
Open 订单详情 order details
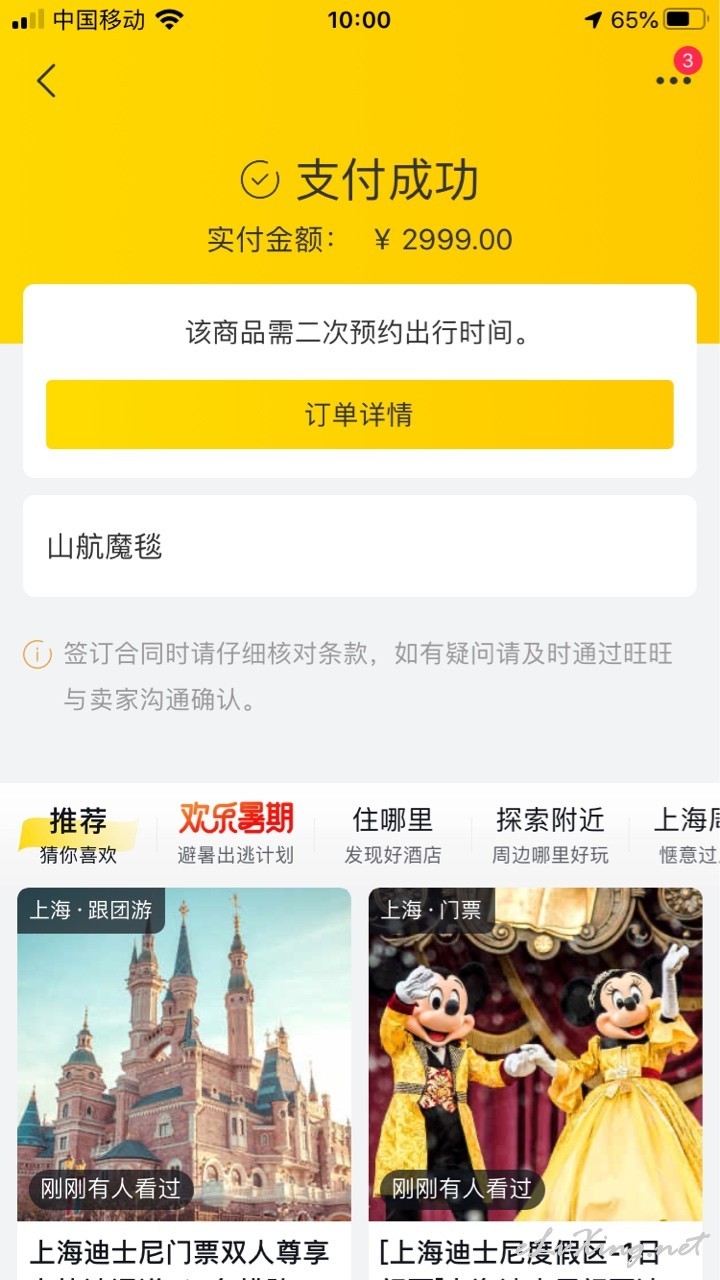point(359,414)
